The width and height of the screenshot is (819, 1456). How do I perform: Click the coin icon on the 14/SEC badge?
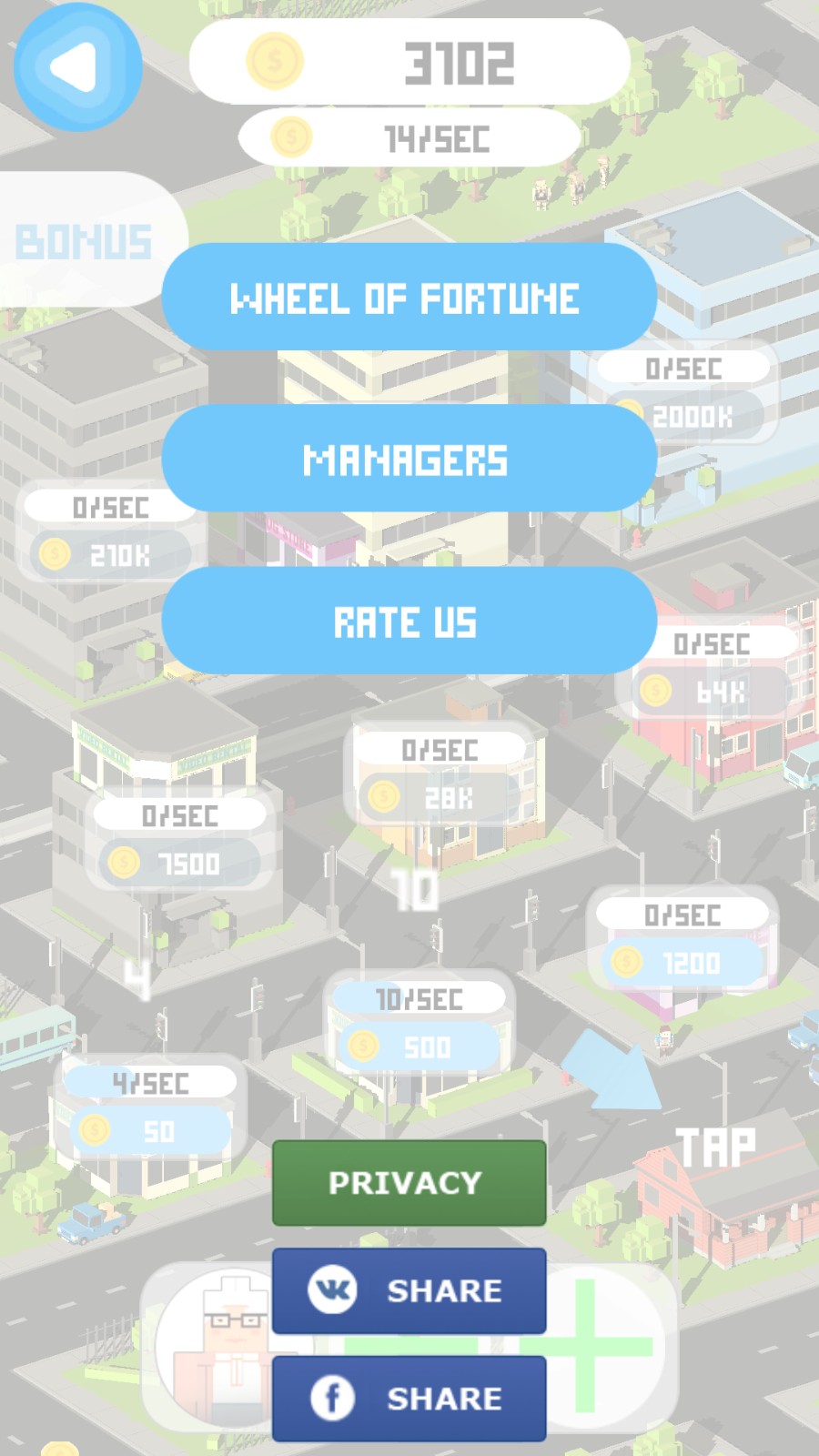click(290, 137)
